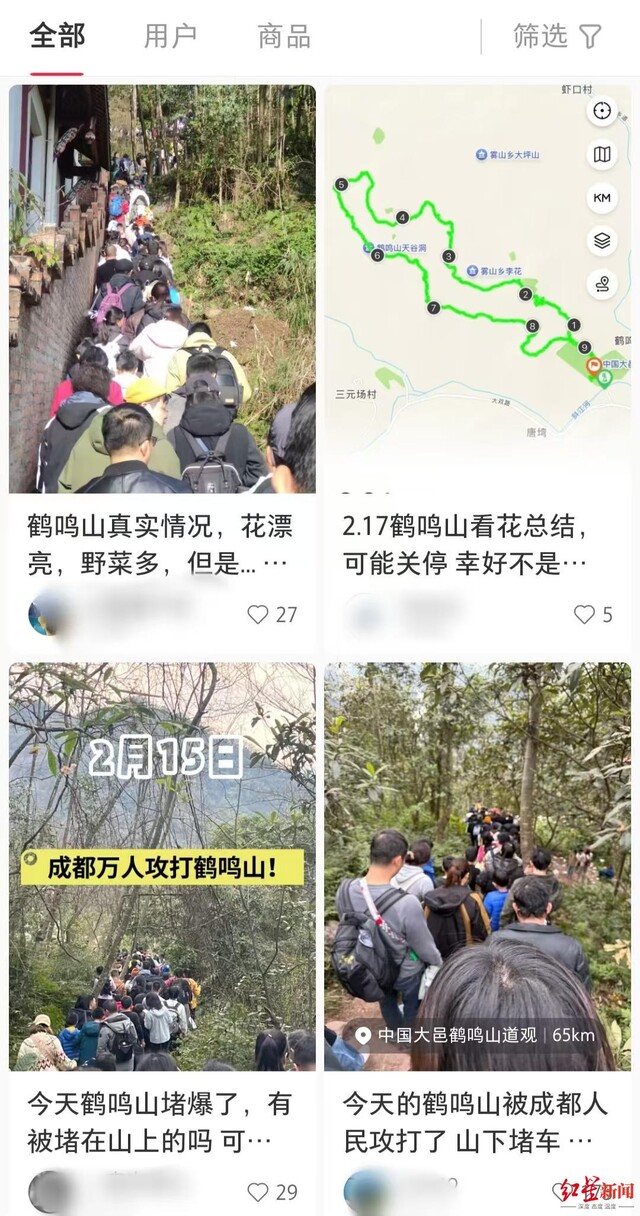Open post 今天的鹤鸣山被成都人民攻打了

click(477, 866)
